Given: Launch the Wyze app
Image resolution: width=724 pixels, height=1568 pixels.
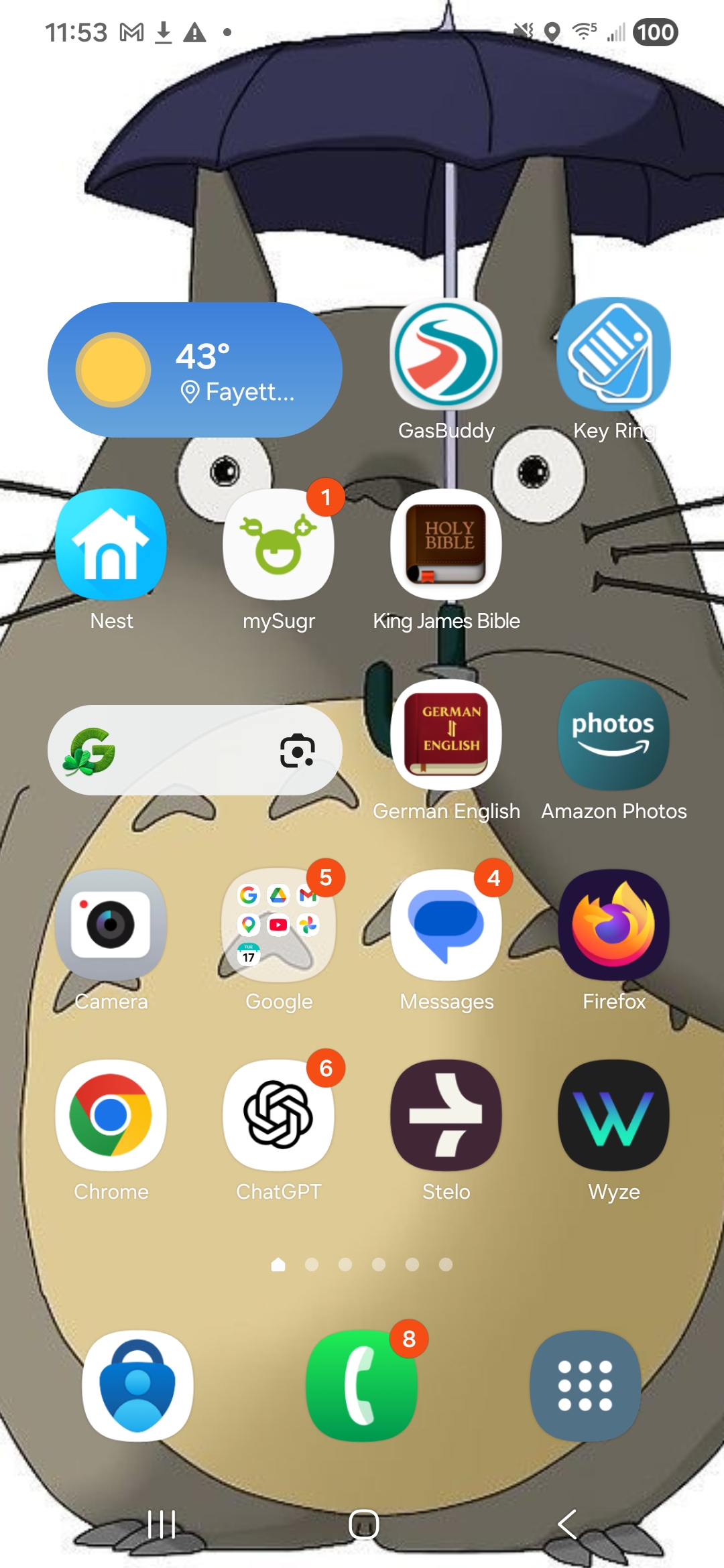Looking at the screenshot, I should pos(613,1115).
